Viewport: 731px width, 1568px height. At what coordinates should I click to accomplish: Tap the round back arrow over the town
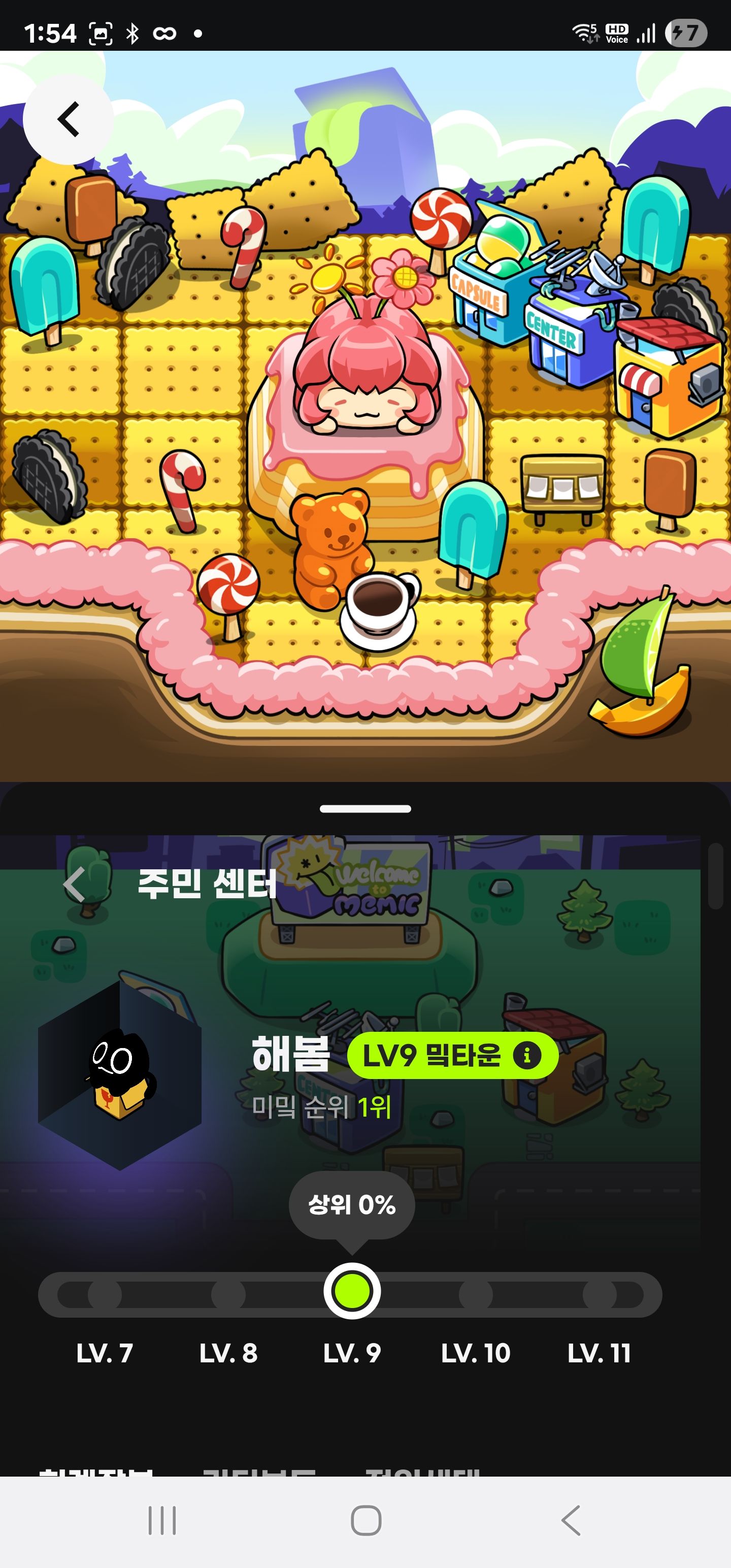[68, 119]
